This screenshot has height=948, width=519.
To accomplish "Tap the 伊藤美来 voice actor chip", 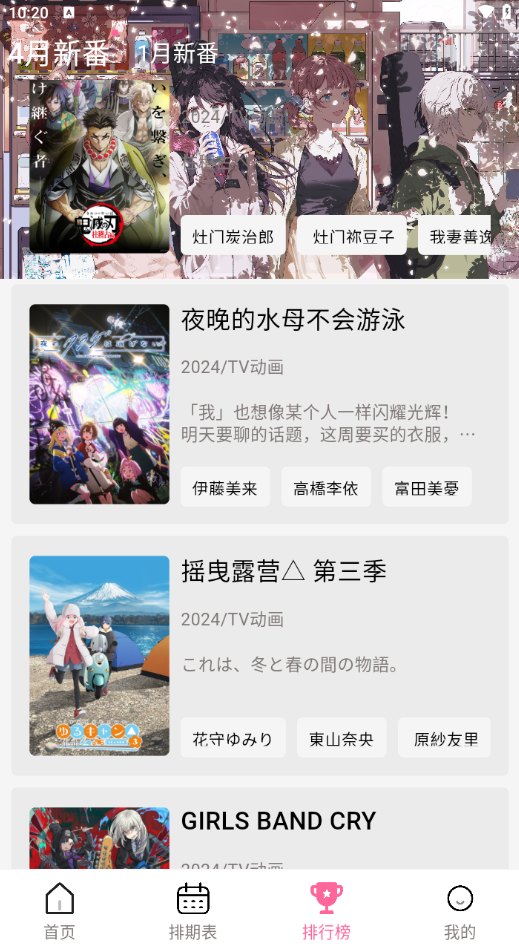I will [225, 487].
